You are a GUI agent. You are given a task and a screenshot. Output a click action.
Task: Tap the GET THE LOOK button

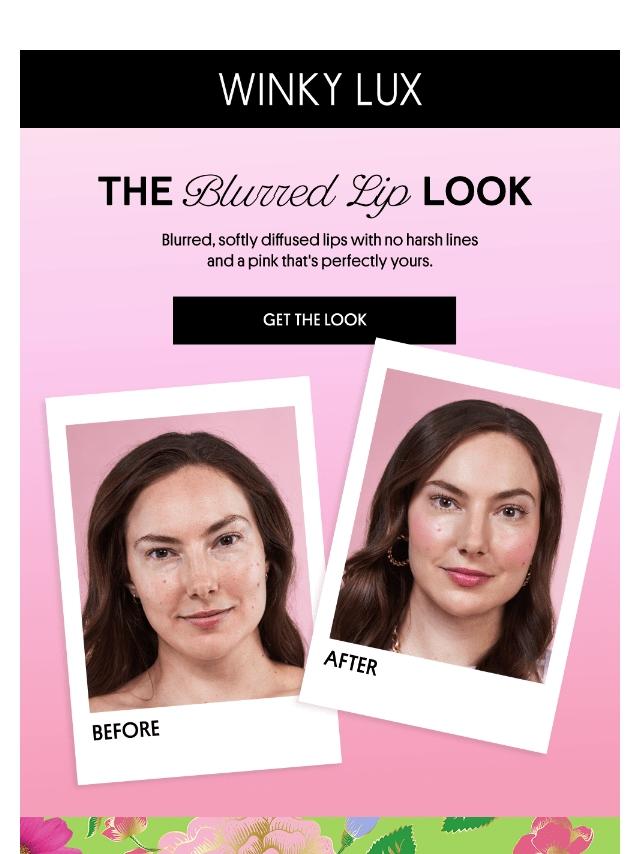point(314,320)
